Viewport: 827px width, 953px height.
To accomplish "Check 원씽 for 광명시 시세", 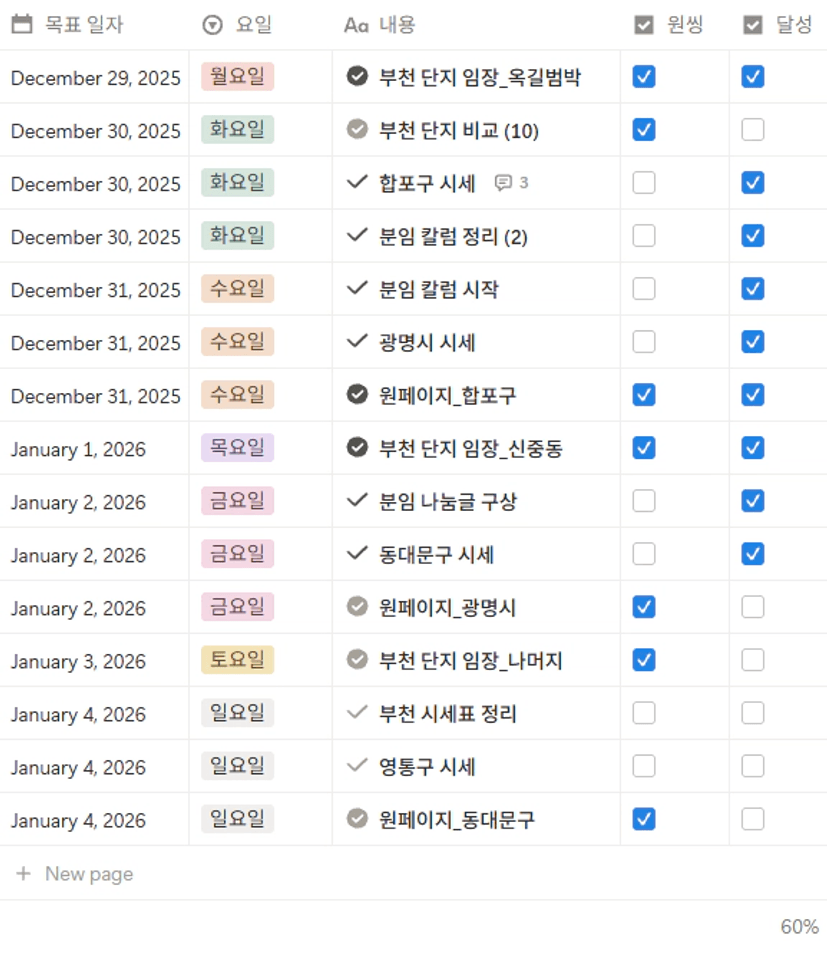I will [x=644, y=342].
